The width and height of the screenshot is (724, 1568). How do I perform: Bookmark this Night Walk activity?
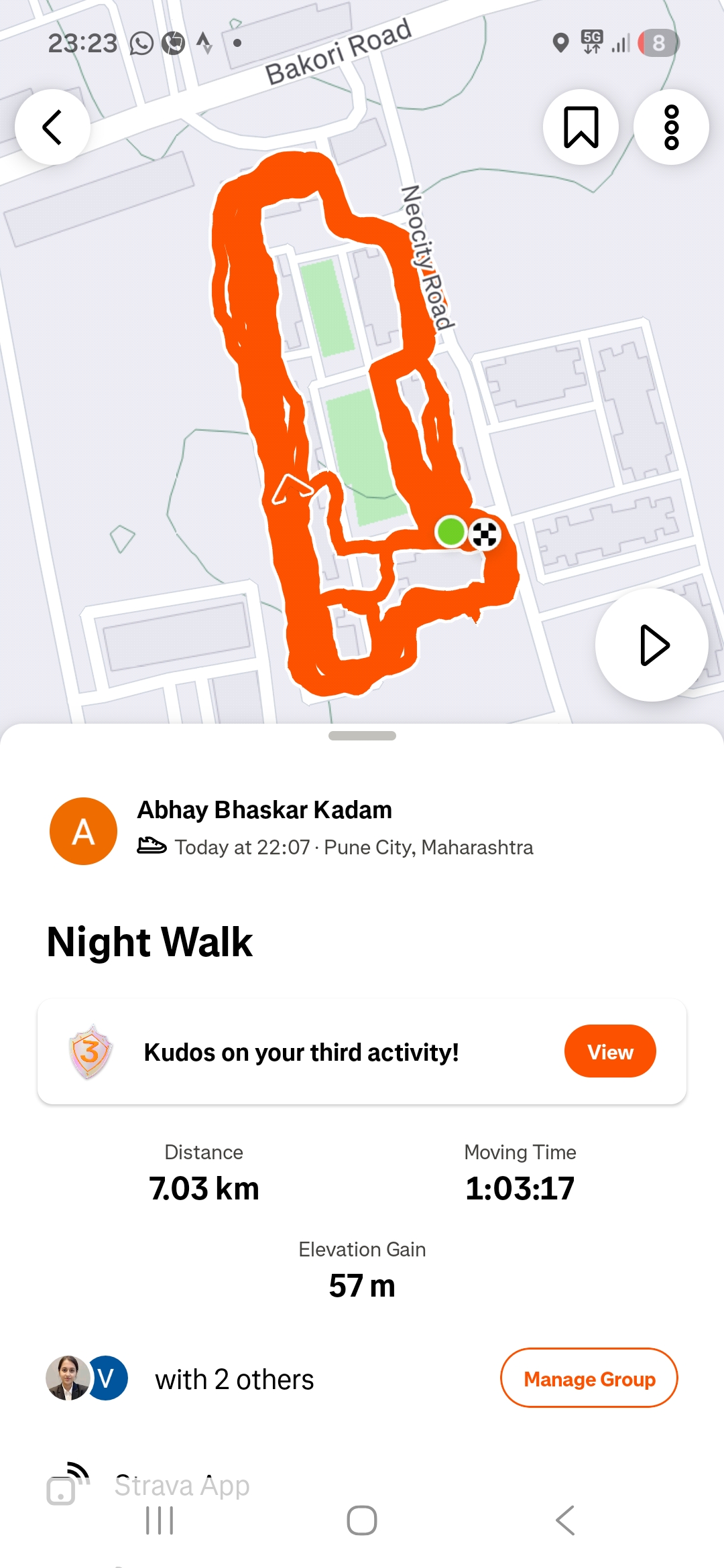point(581,127)
